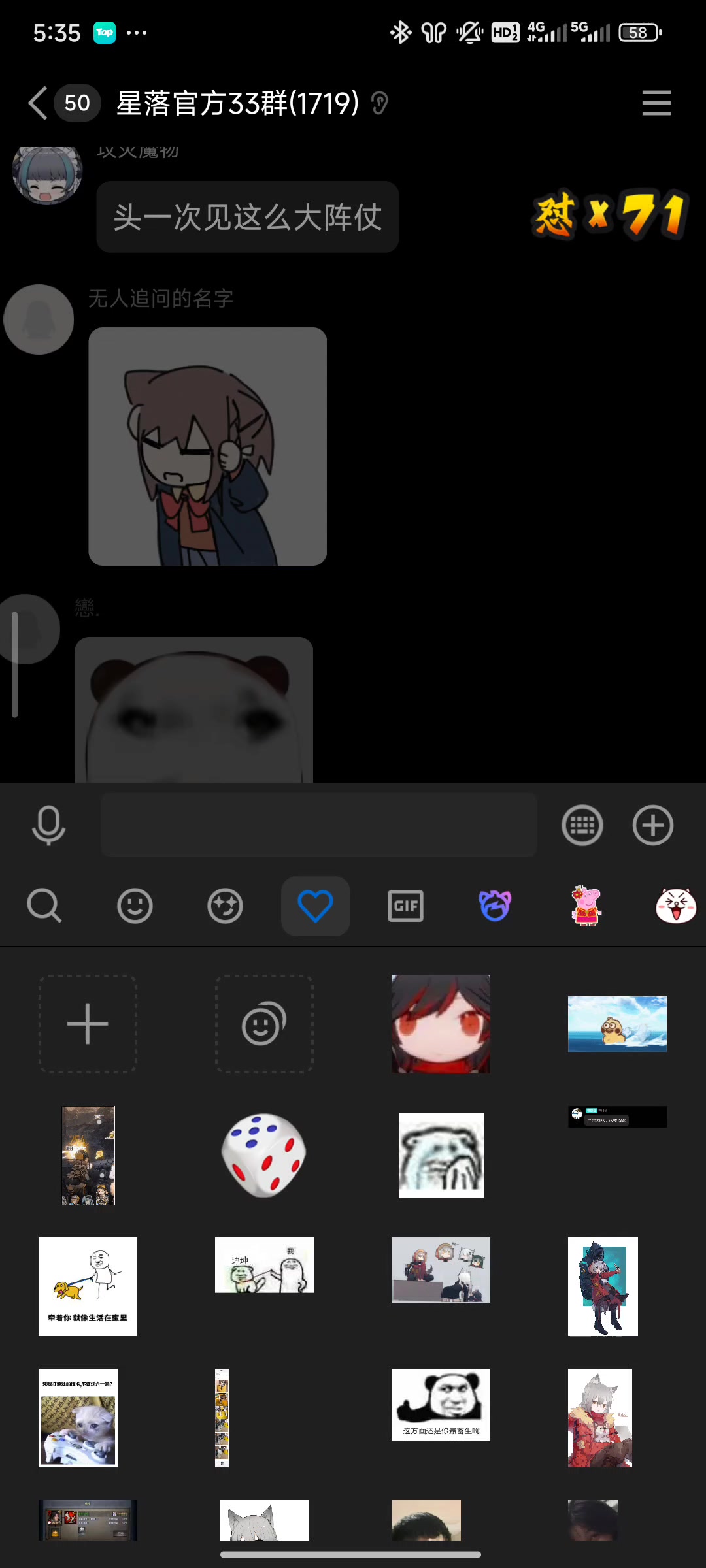Open the plus attachments panel

652,825
